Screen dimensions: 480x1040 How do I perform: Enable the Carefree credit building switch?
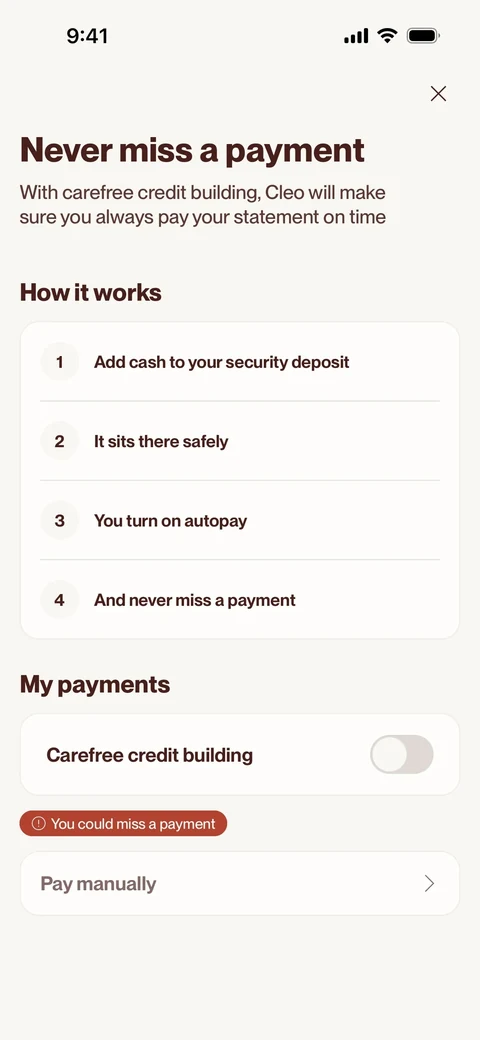pos(402,754)
